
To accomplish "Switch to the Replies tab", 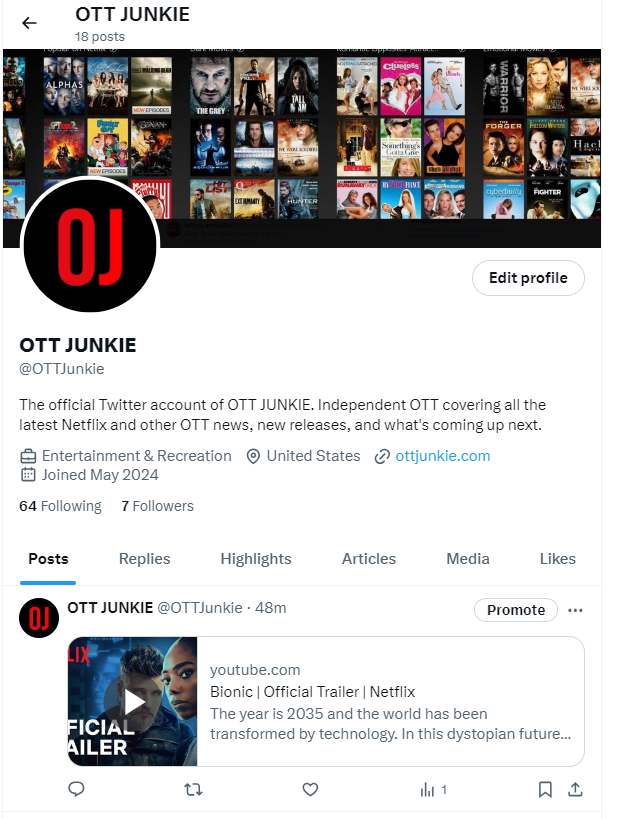I will pyautogui.click(x=144, y=559).
